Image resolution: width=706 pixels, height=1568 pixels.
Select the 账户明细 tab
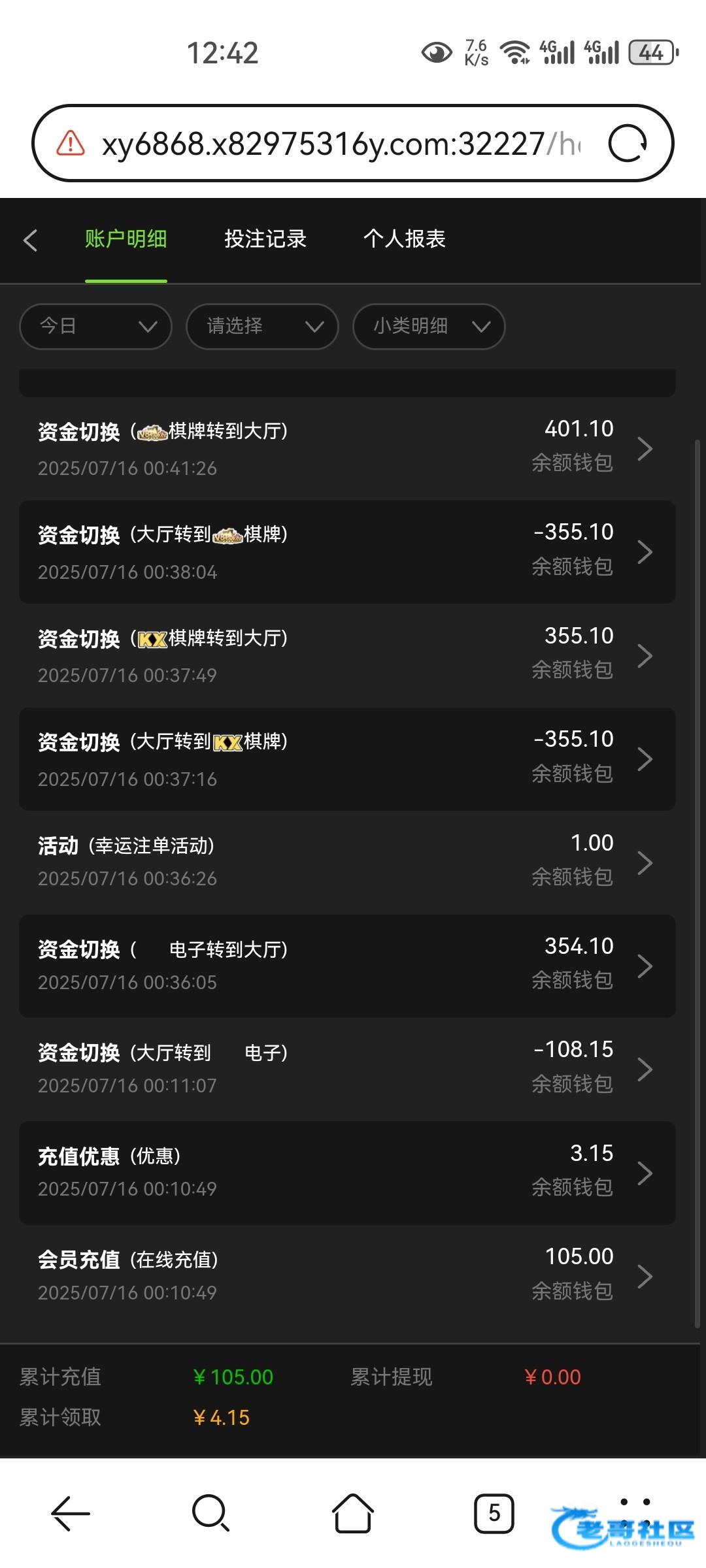126,239
